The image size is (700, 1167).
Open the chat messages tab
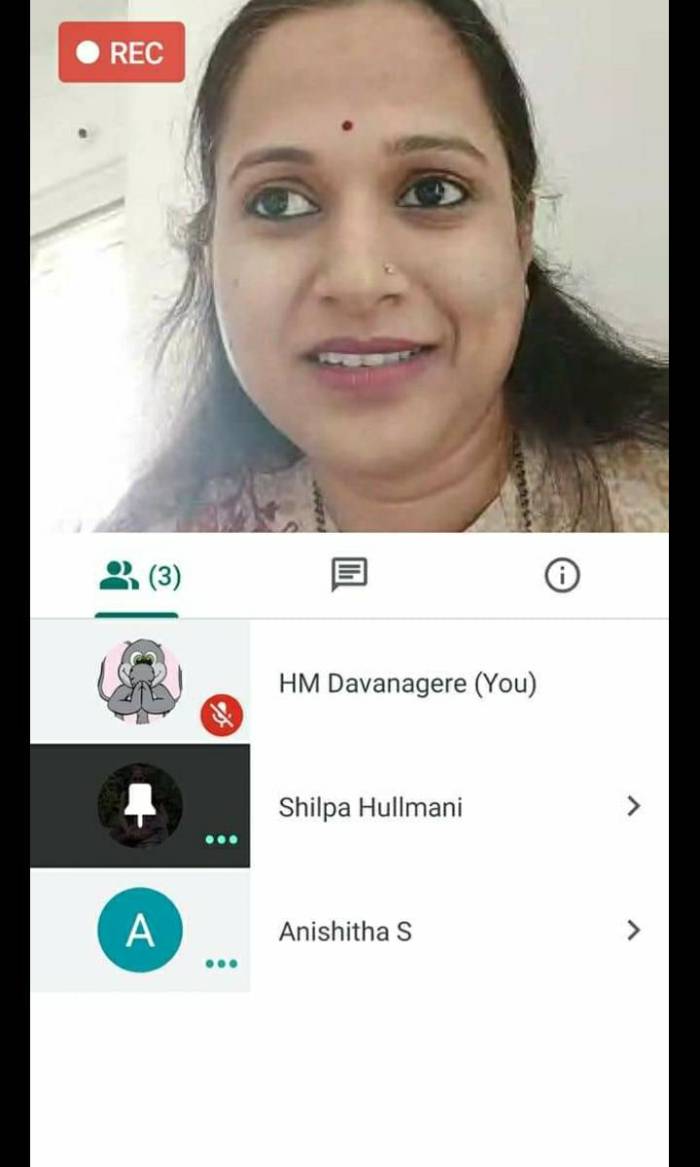pos(349,575)
